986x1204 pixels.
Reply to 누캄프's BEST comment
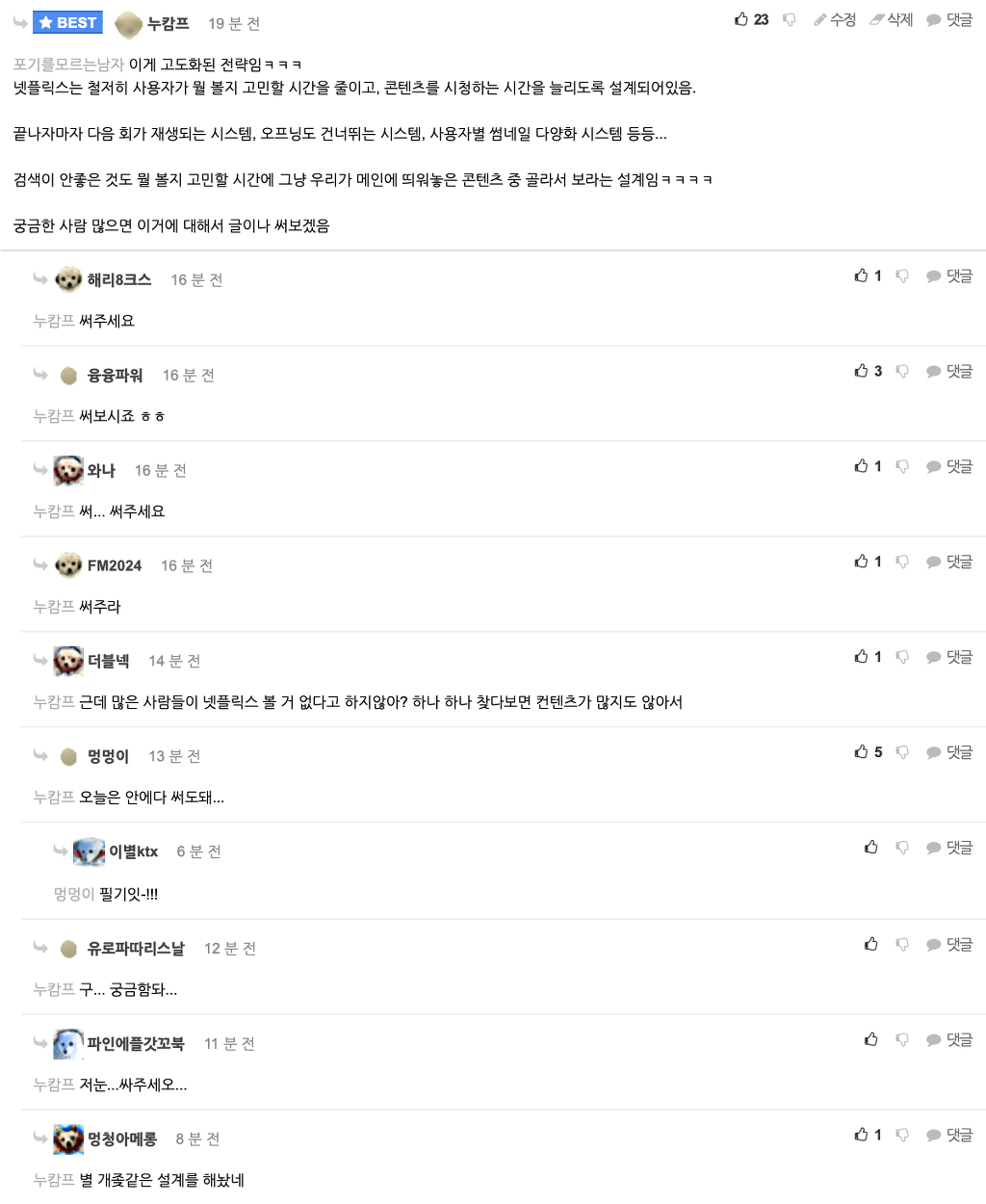point(949,20)
